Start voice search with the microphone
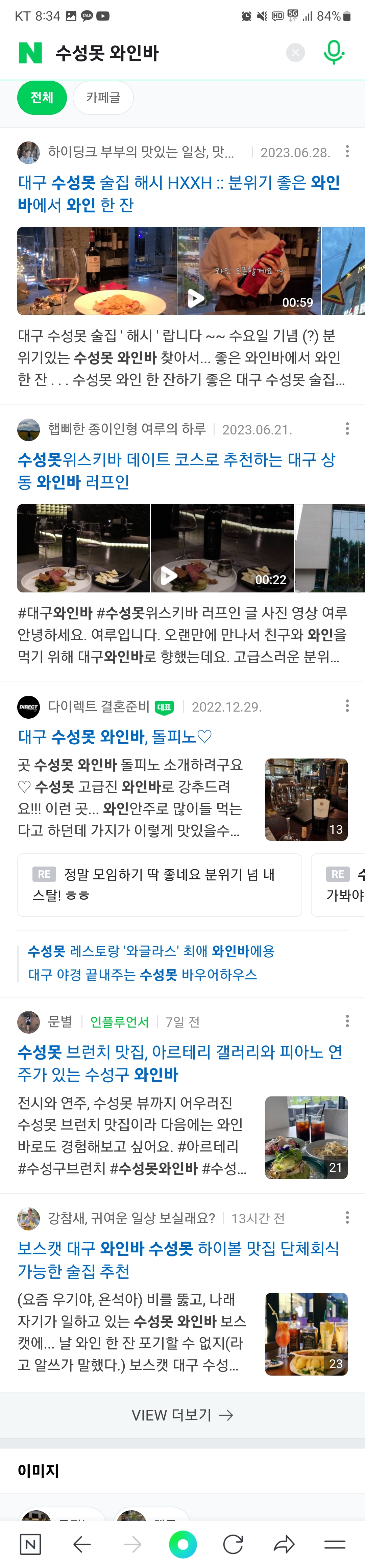The height and width of the screenshot is (1568, 365). pos(333,52)
